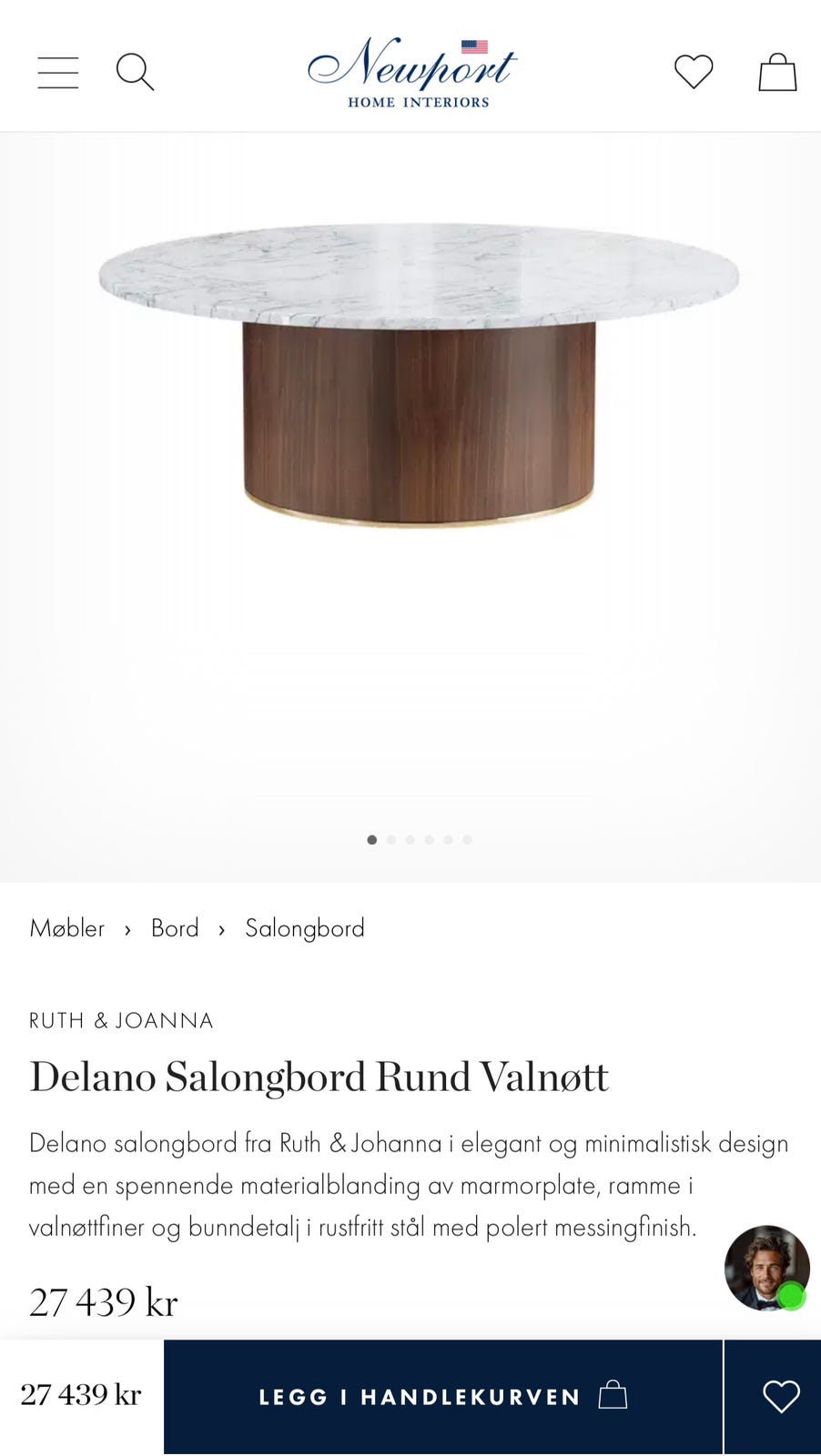Open the shopping bag
This screenshot has width=821, height=1456.
(x=777, y=72)
